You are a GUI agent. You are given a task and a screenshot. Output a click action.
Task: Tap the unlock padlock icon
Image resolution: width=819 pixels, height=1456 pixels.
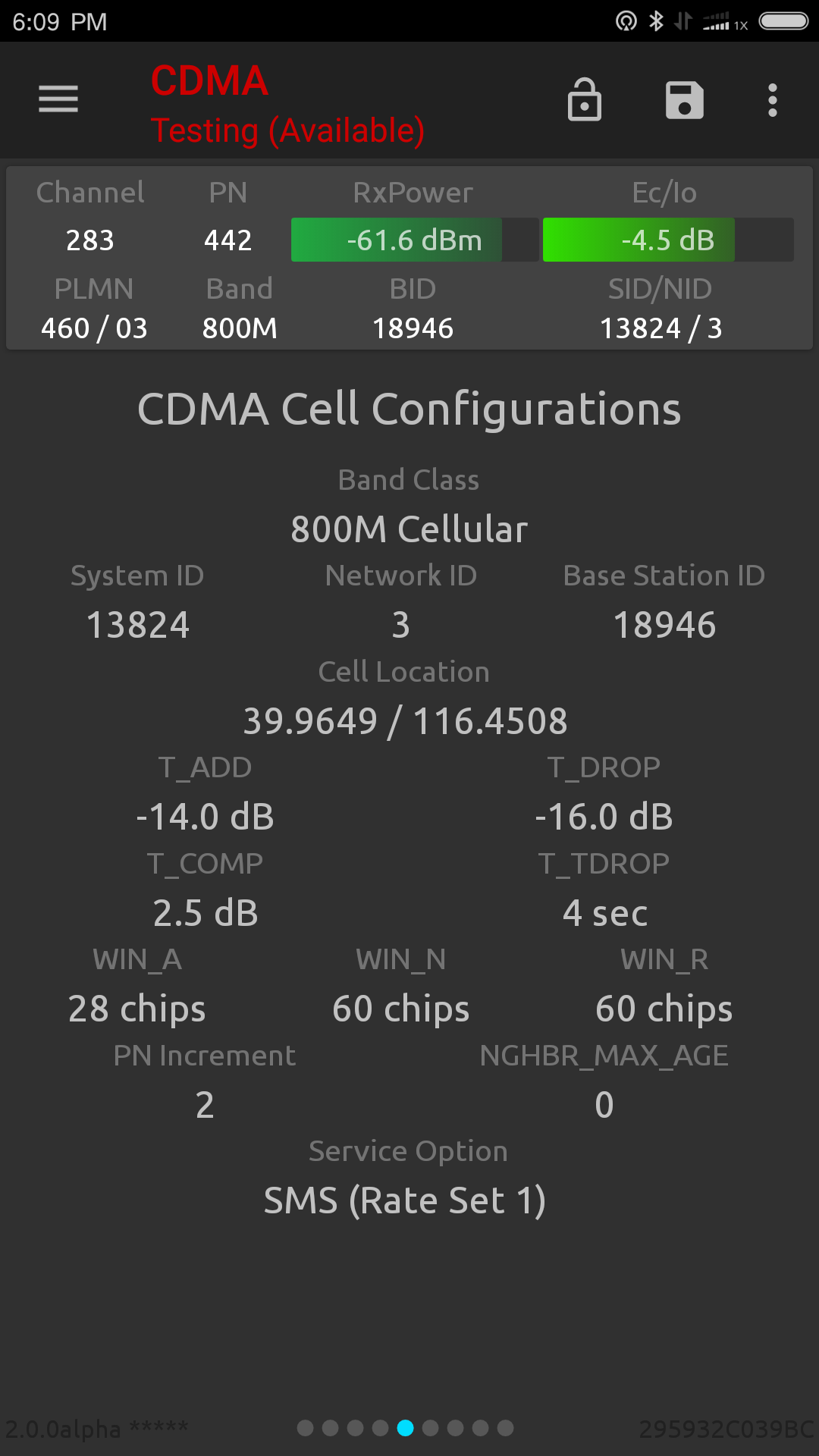585,99
